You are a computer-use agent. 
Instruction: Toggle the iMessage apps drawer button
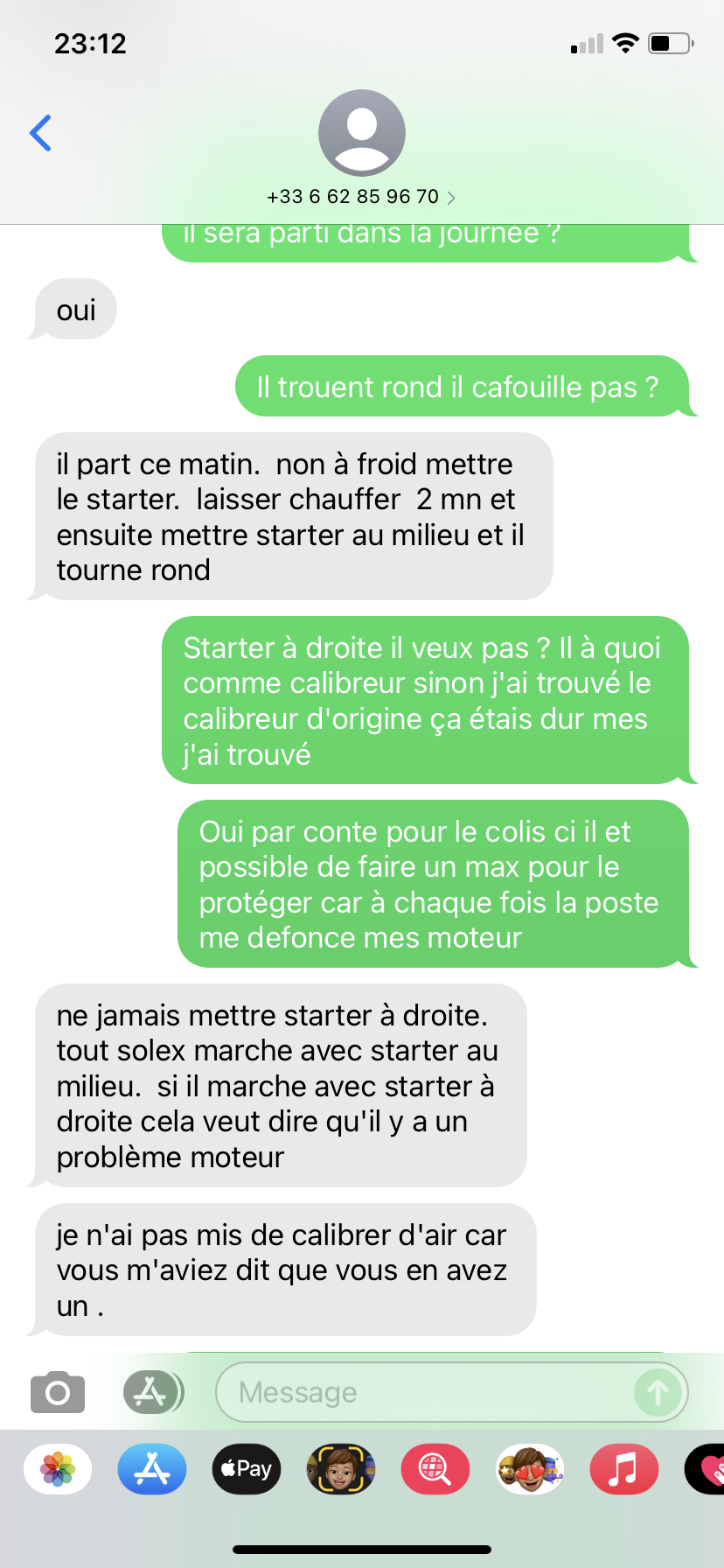(152, 1391)
